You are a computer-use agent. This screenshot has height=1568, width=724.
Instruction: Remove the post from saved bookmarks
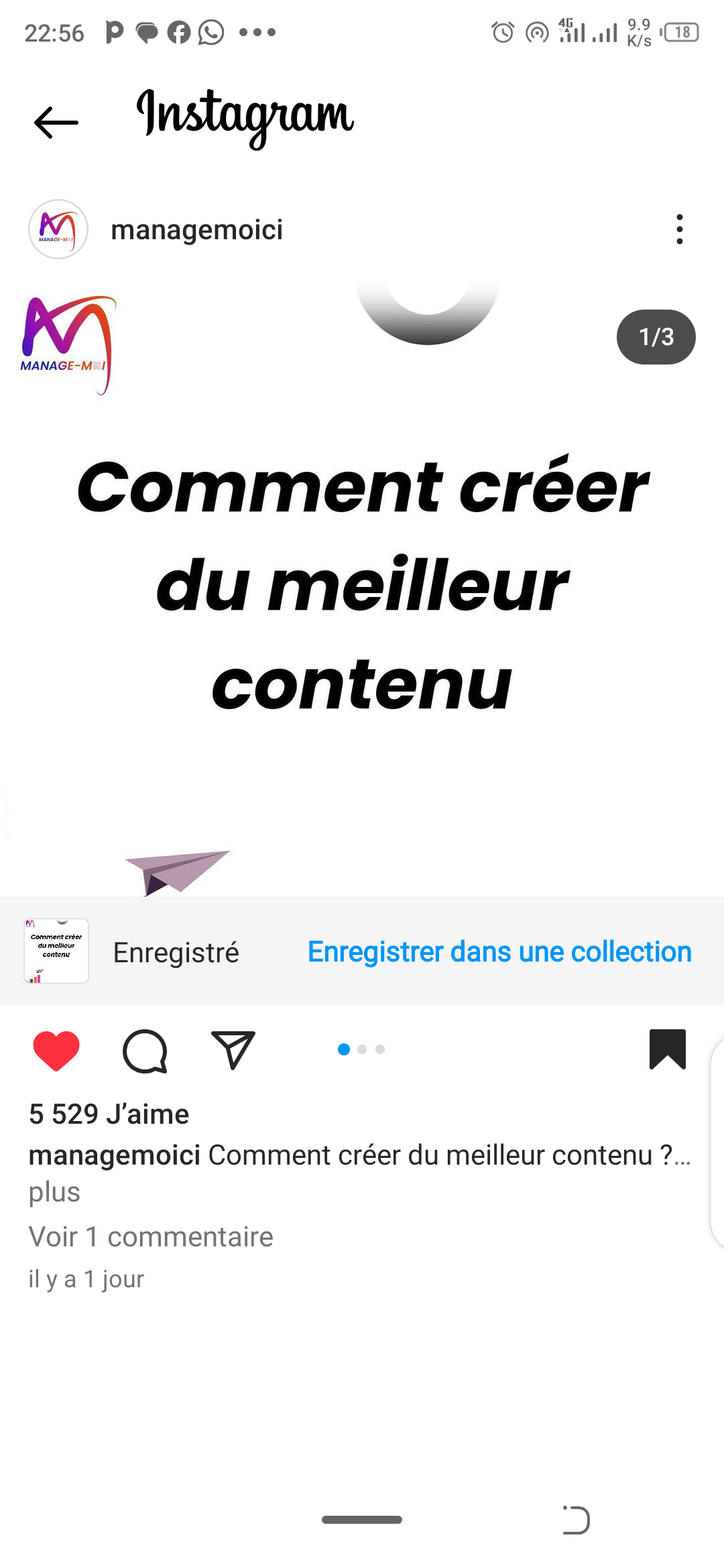[667, 1049]
